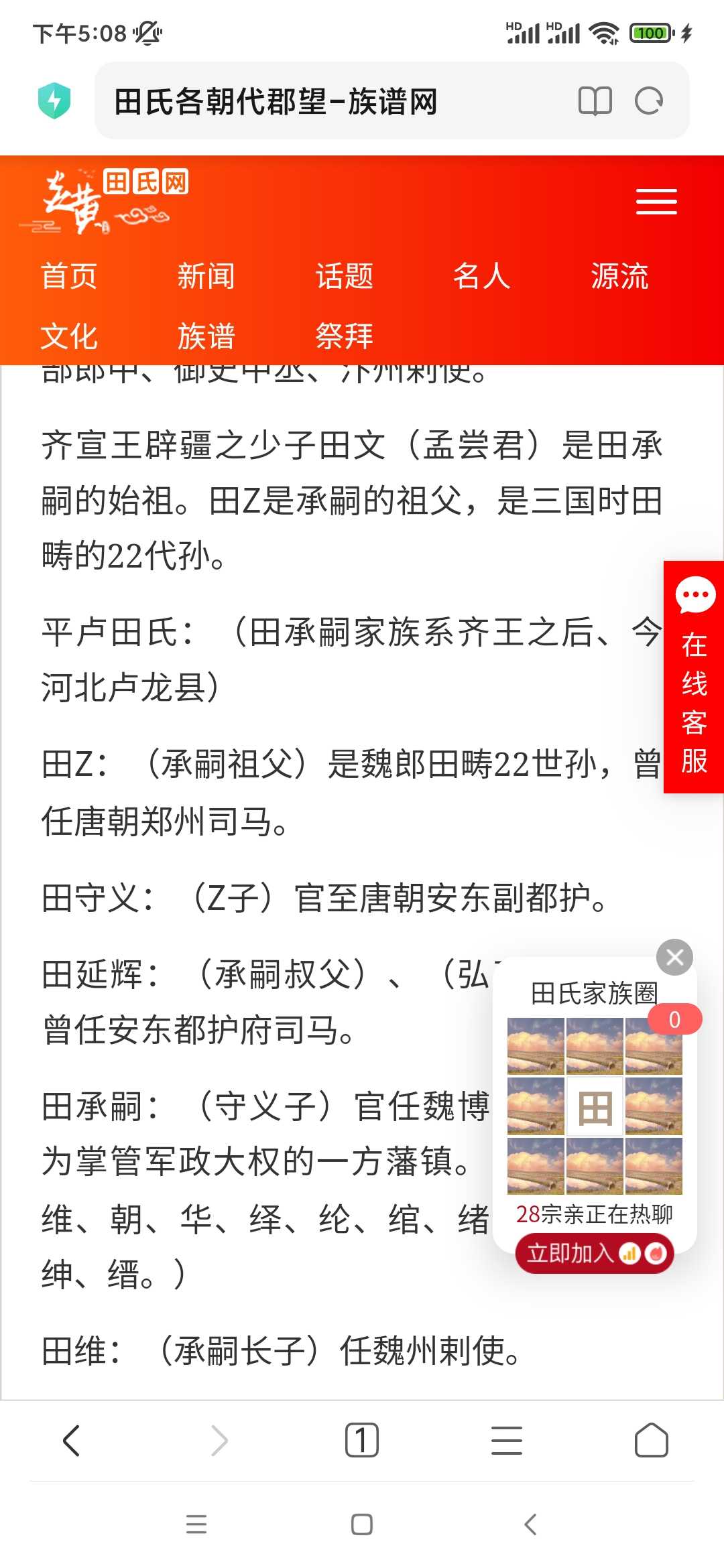The height and width of the screenshot is (1568, 724).
Task: Open the 文化 section
Action: pyautogui.click(x=69, y=336)
